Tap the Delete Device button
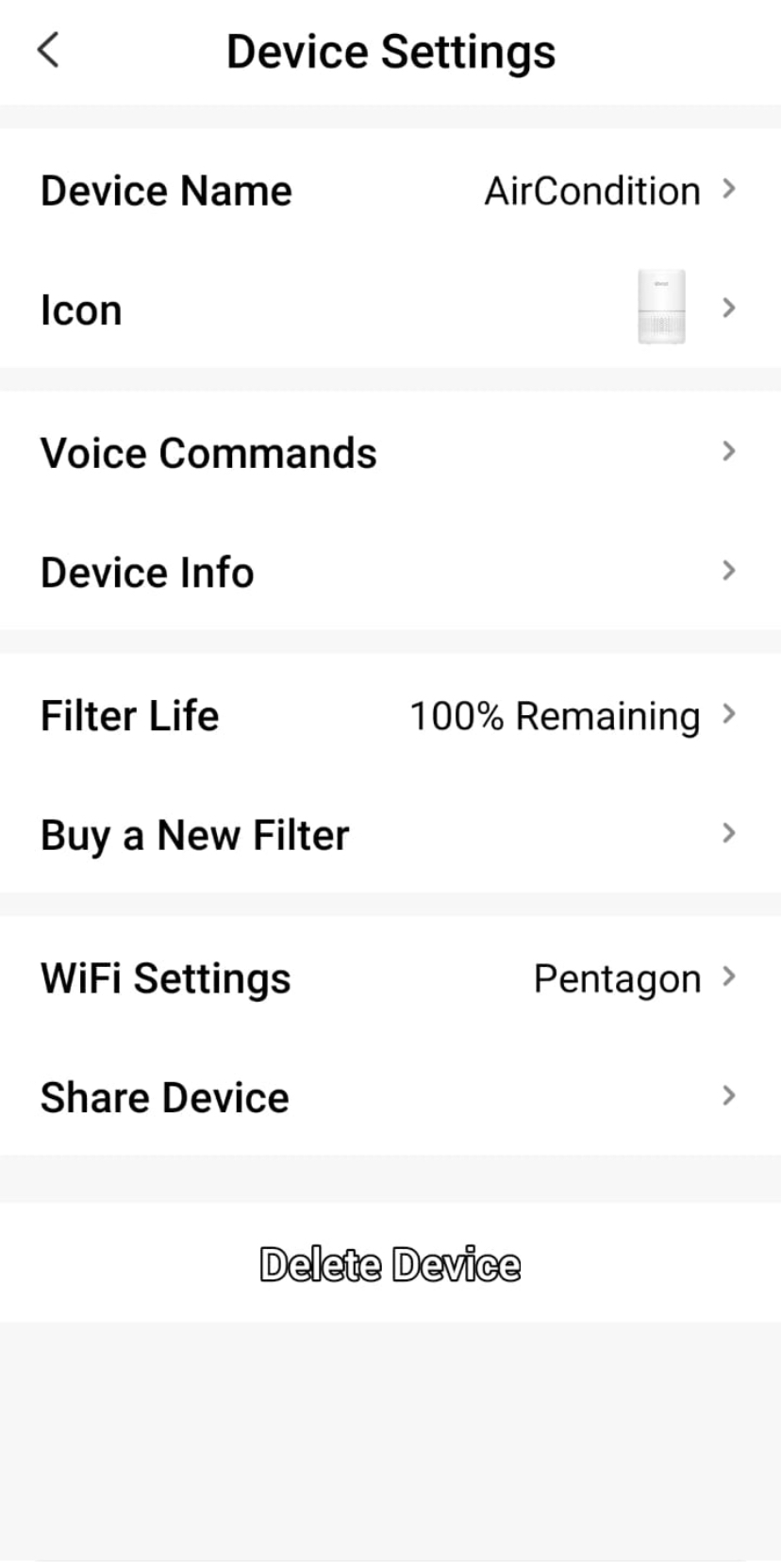Screen dimensions: 781x1568 (390, 1262)
